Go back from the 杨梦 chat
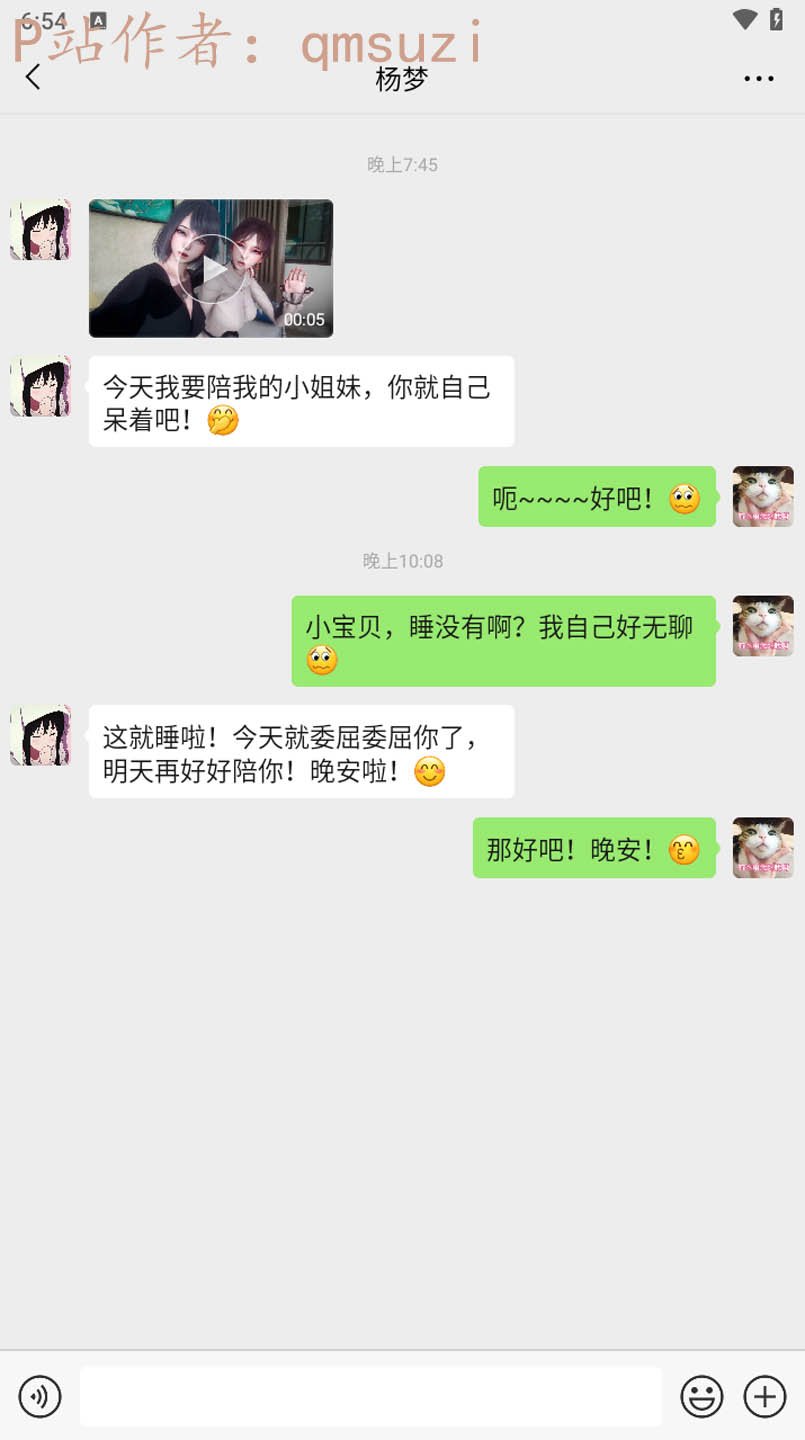805x1440 pixels. (33, 77)
